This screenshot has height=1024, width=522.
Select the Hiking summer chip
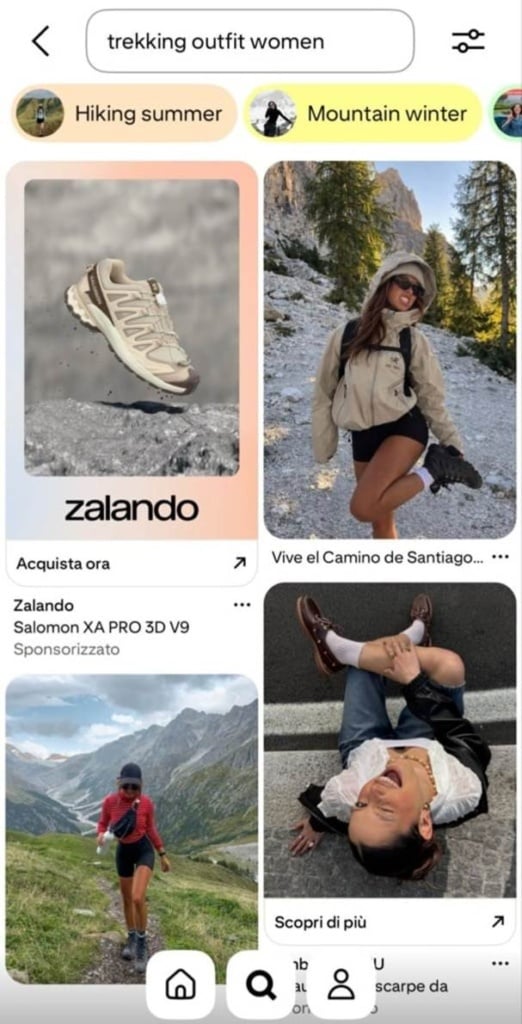(x=124, y=113)
